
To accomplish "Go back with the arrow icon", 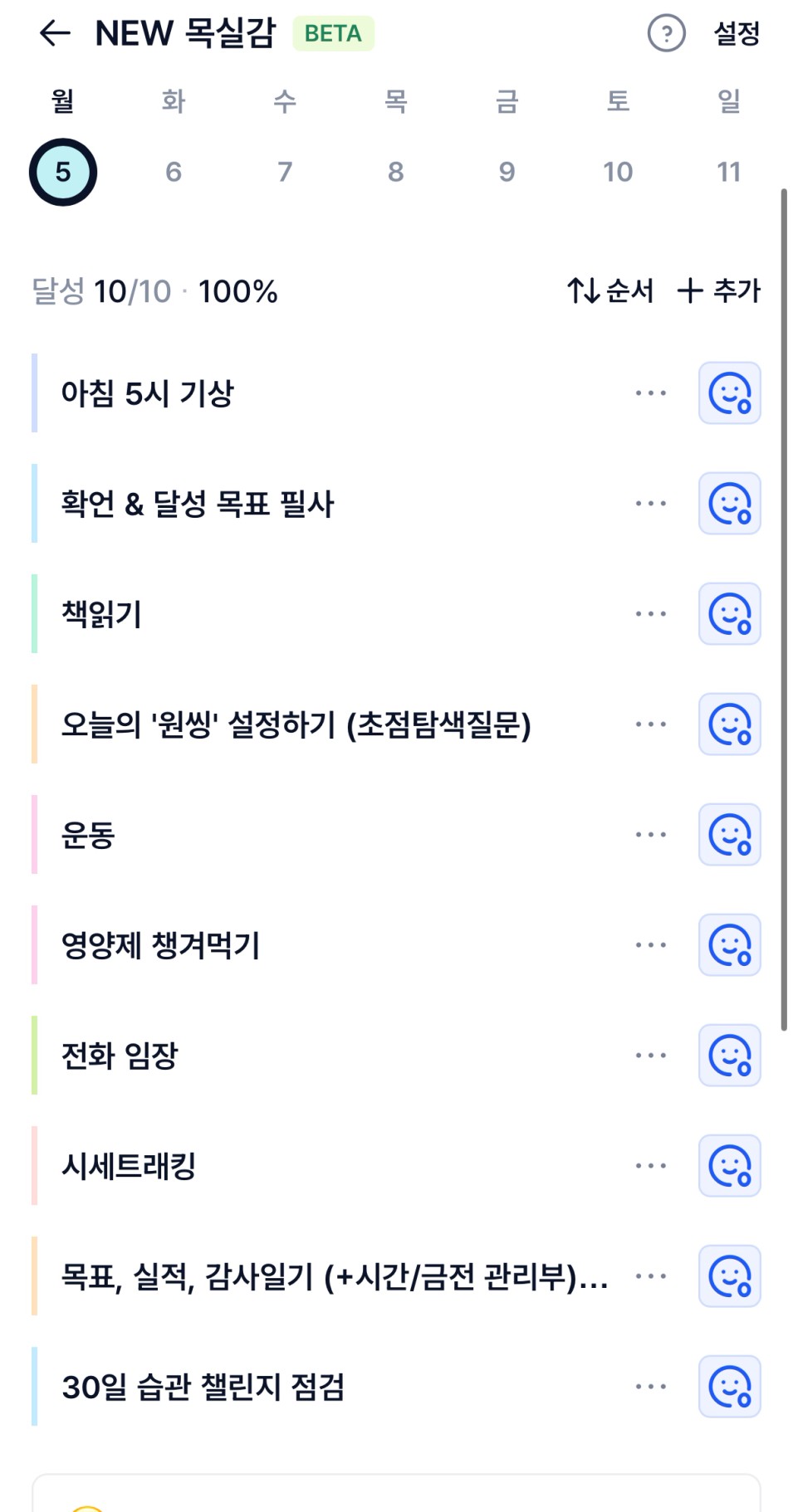I will (x=55, y=34).
